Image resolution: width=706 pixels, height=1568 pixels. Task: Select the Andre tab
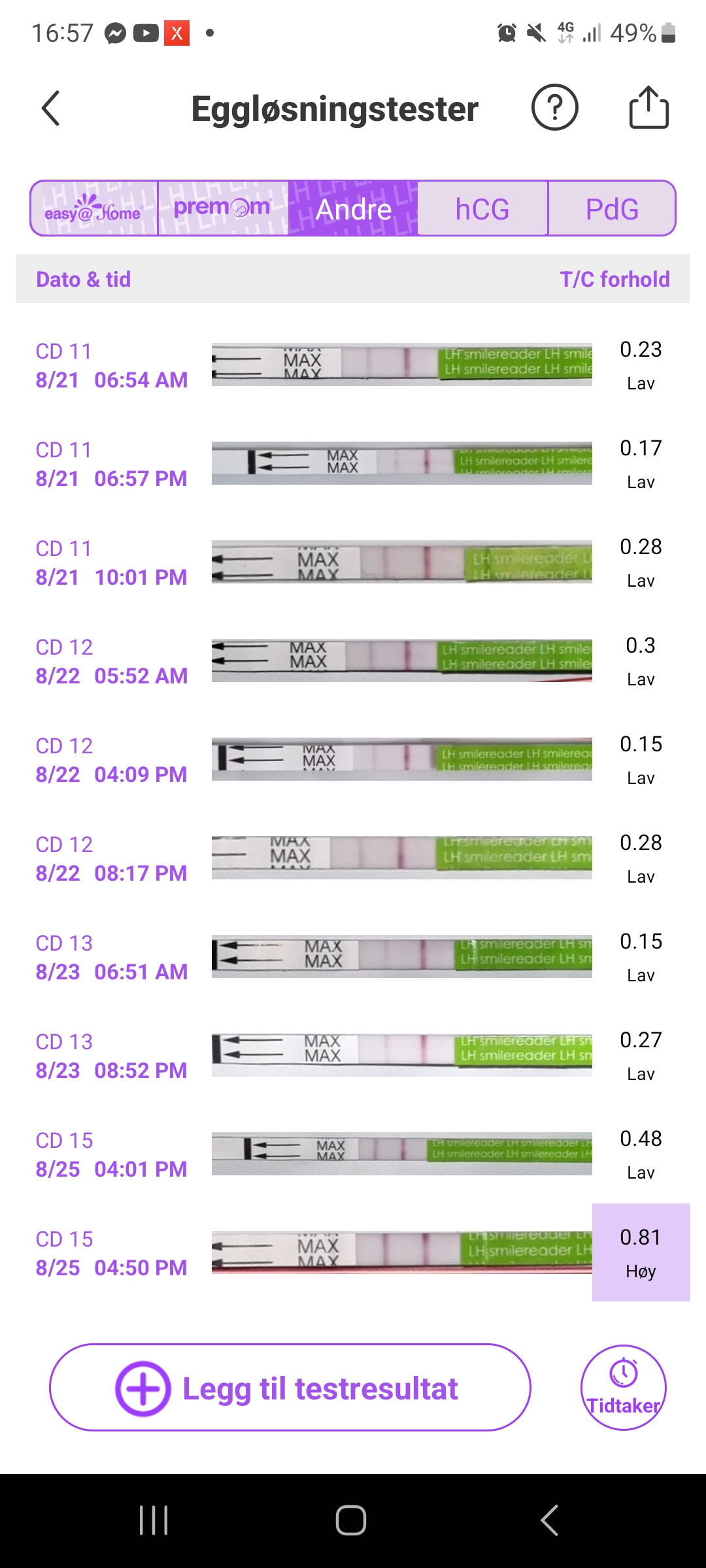pos(353,209)
